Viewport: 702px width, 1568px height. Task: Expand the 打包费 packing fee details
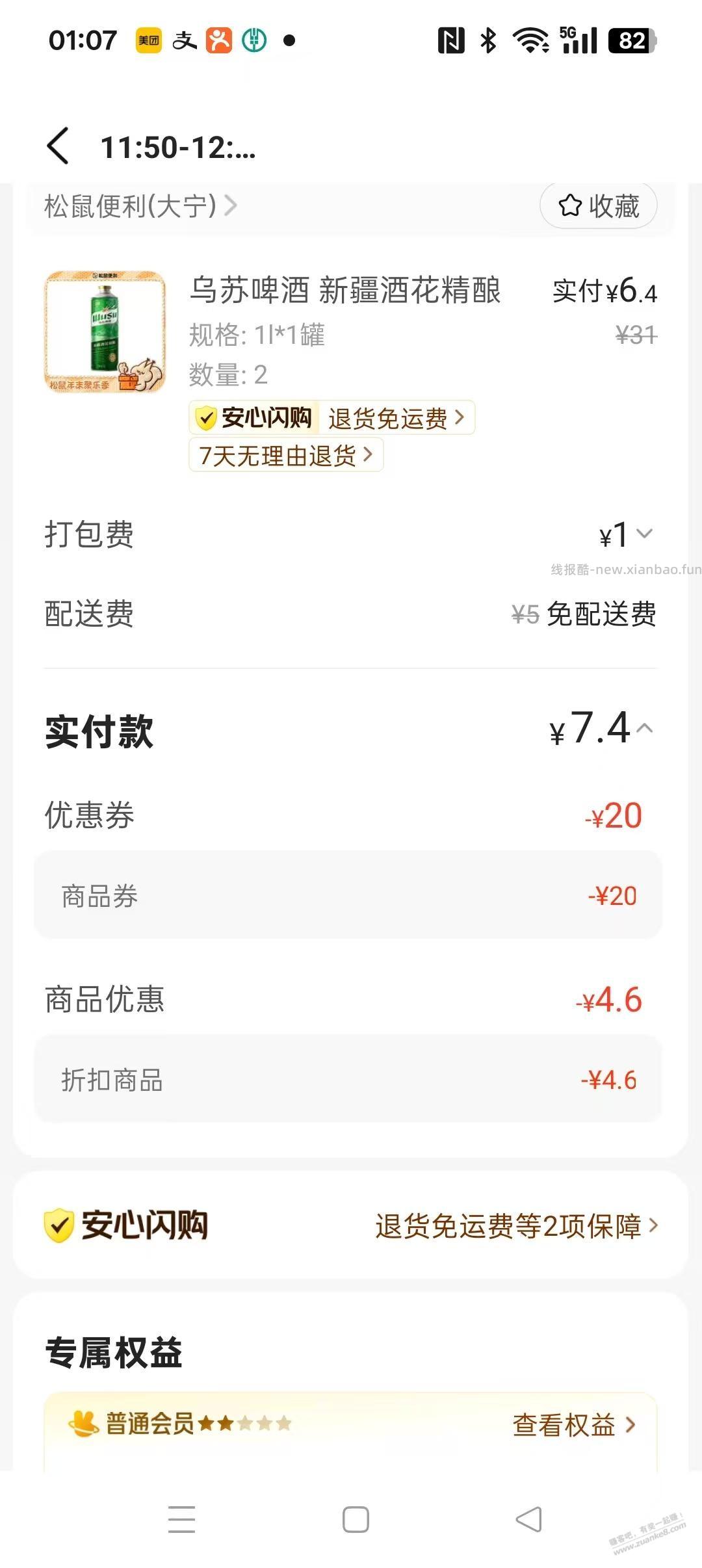click(645, 534)
